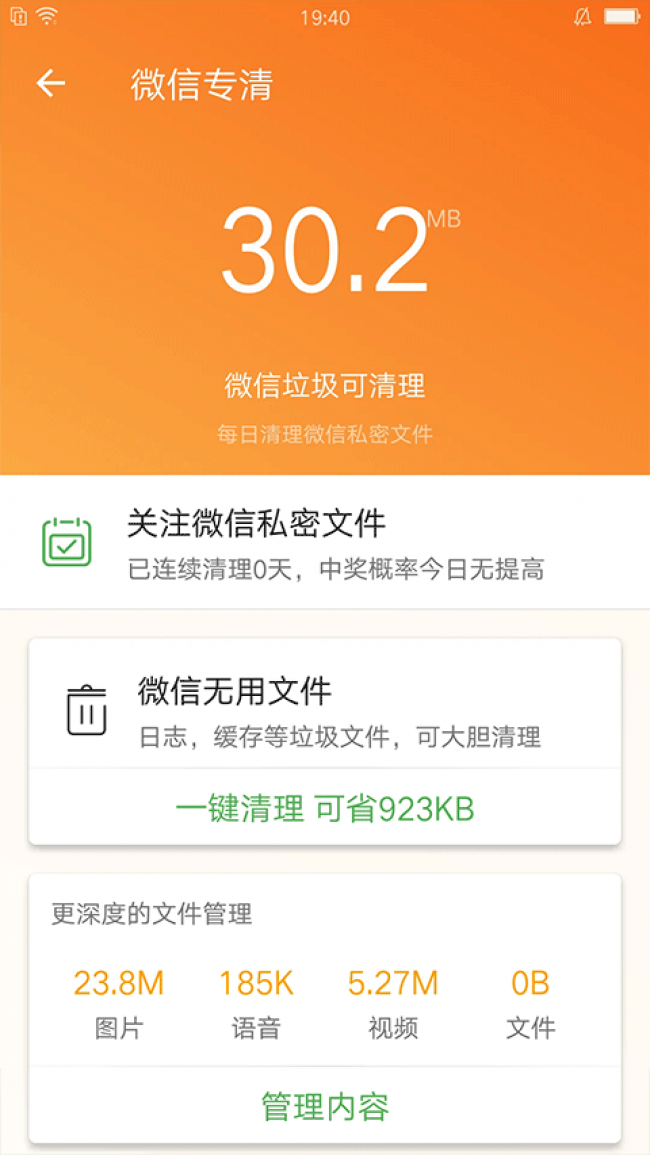The width and height of the screenshot is (650, 1155).
Task: Open 管理内容 for deeper file management
Action: click(325, 1106)
